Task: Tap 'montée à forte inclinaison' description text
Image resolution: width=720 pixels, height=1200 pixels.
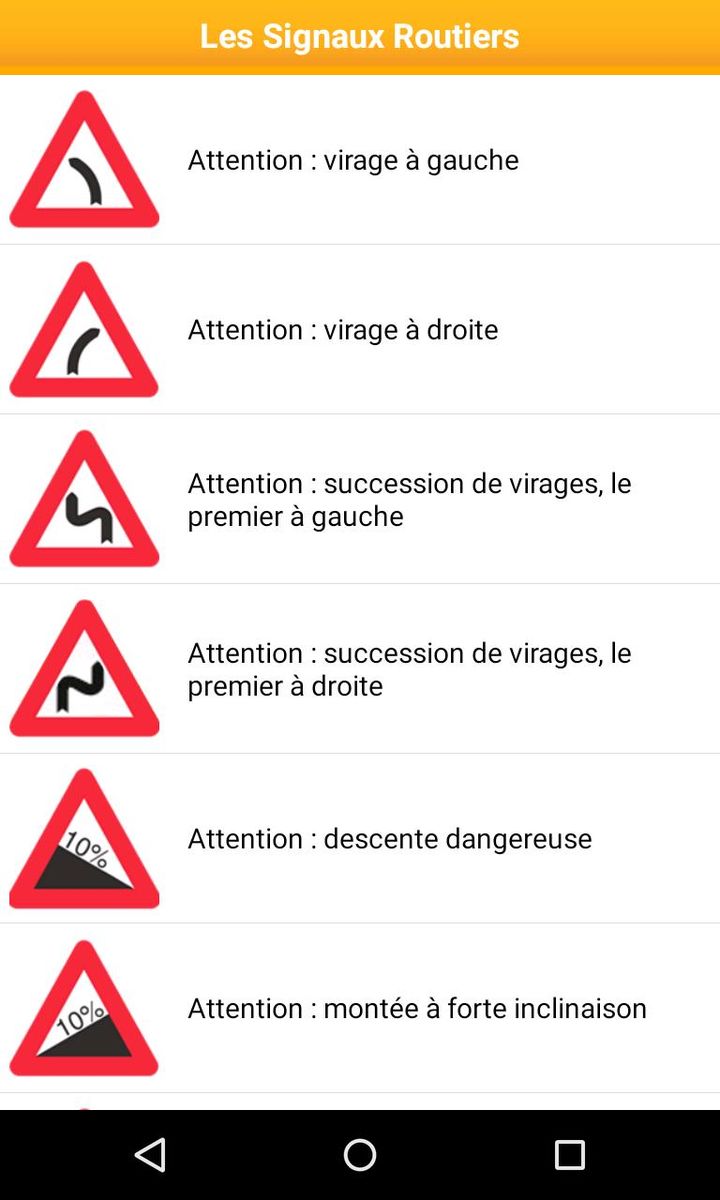Action: (416, 1008)
